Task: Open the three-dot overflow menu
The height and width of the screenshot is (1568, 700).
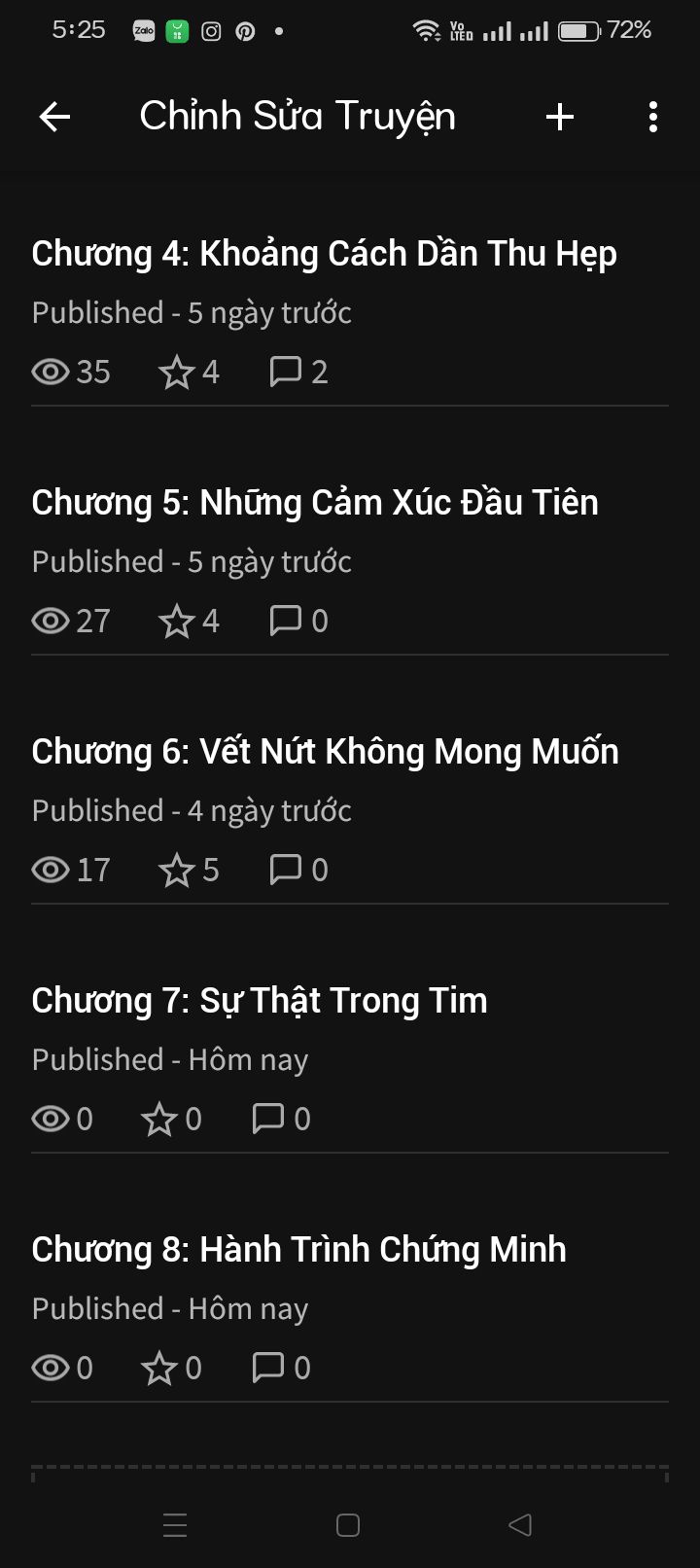Action: tap(653, 118)
